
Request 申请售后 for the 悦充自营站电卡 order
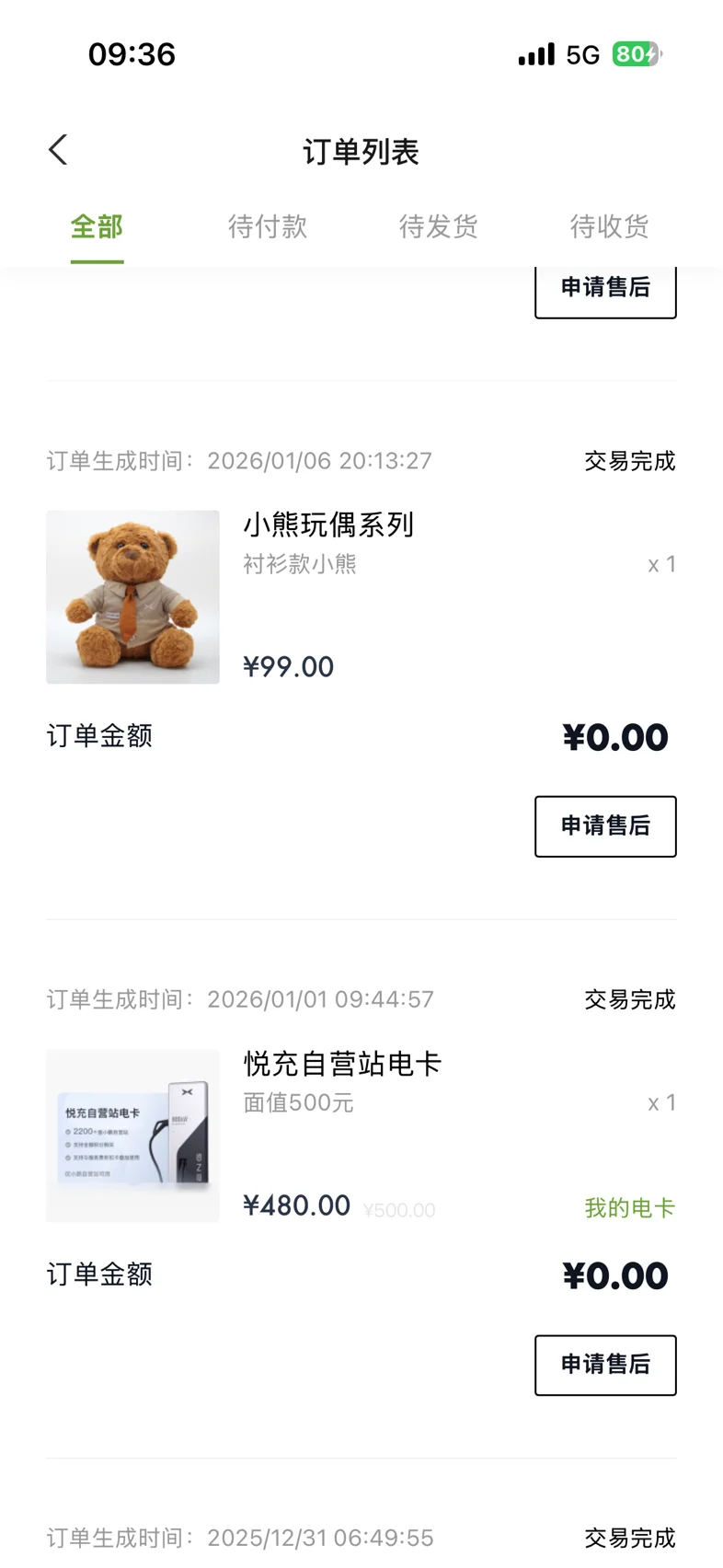[x=605, y=1365]
